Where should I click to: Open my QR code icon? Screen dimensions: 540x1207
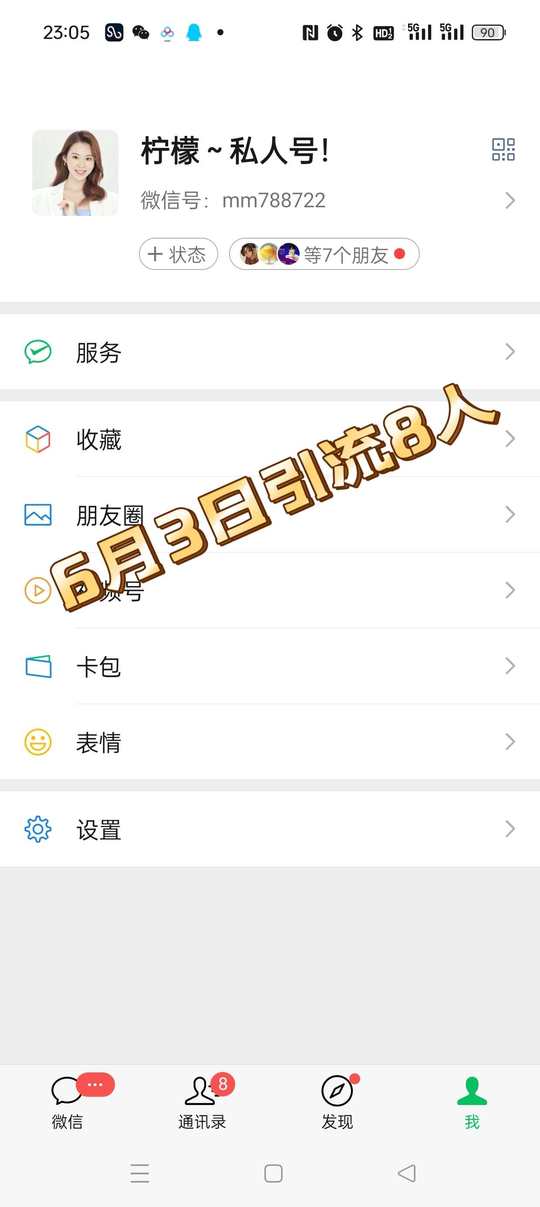point(503,150)
